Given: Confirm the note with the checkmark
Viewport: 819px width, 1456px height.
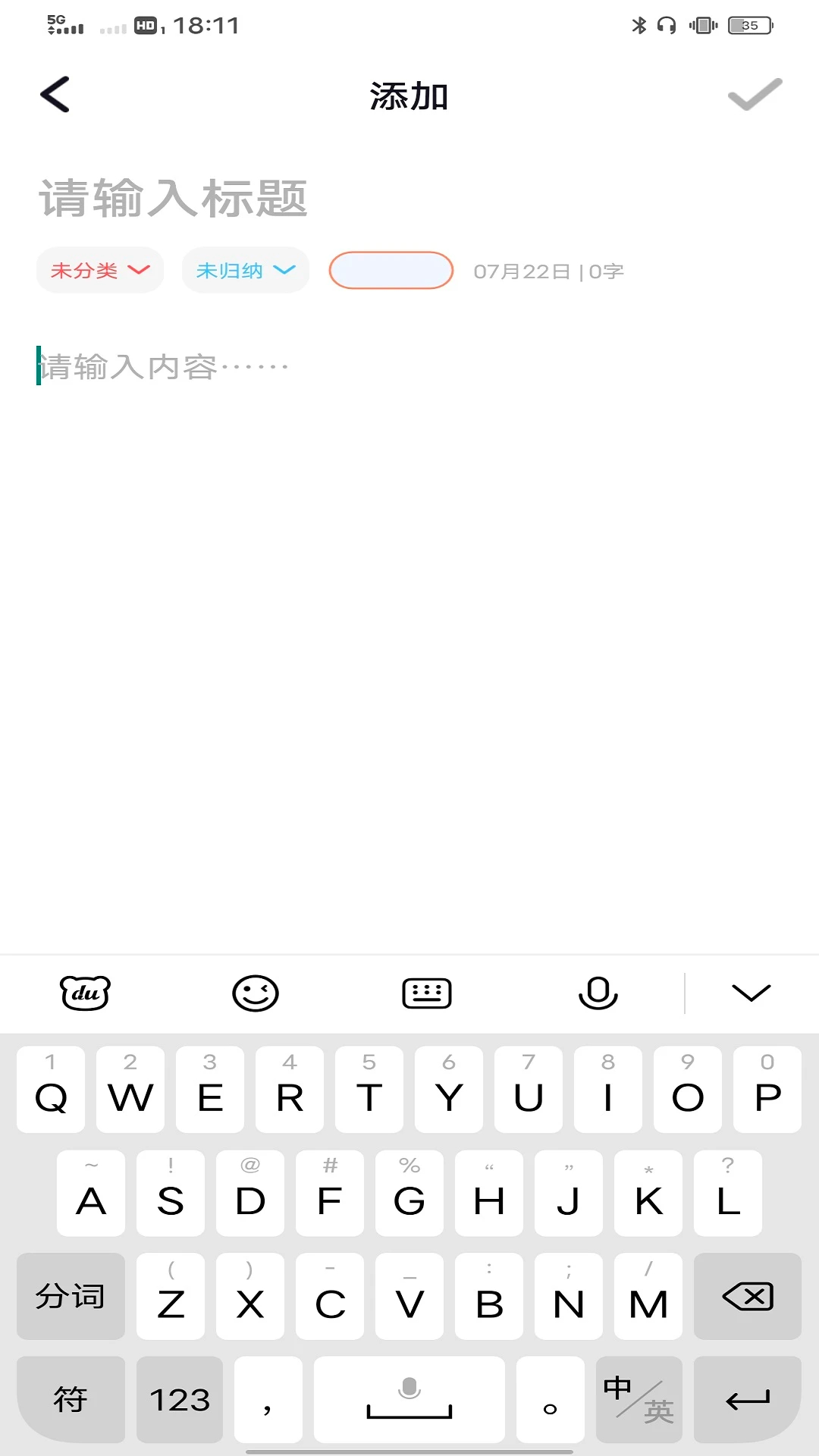Looking at the screenshot, I should pos(755,95).
